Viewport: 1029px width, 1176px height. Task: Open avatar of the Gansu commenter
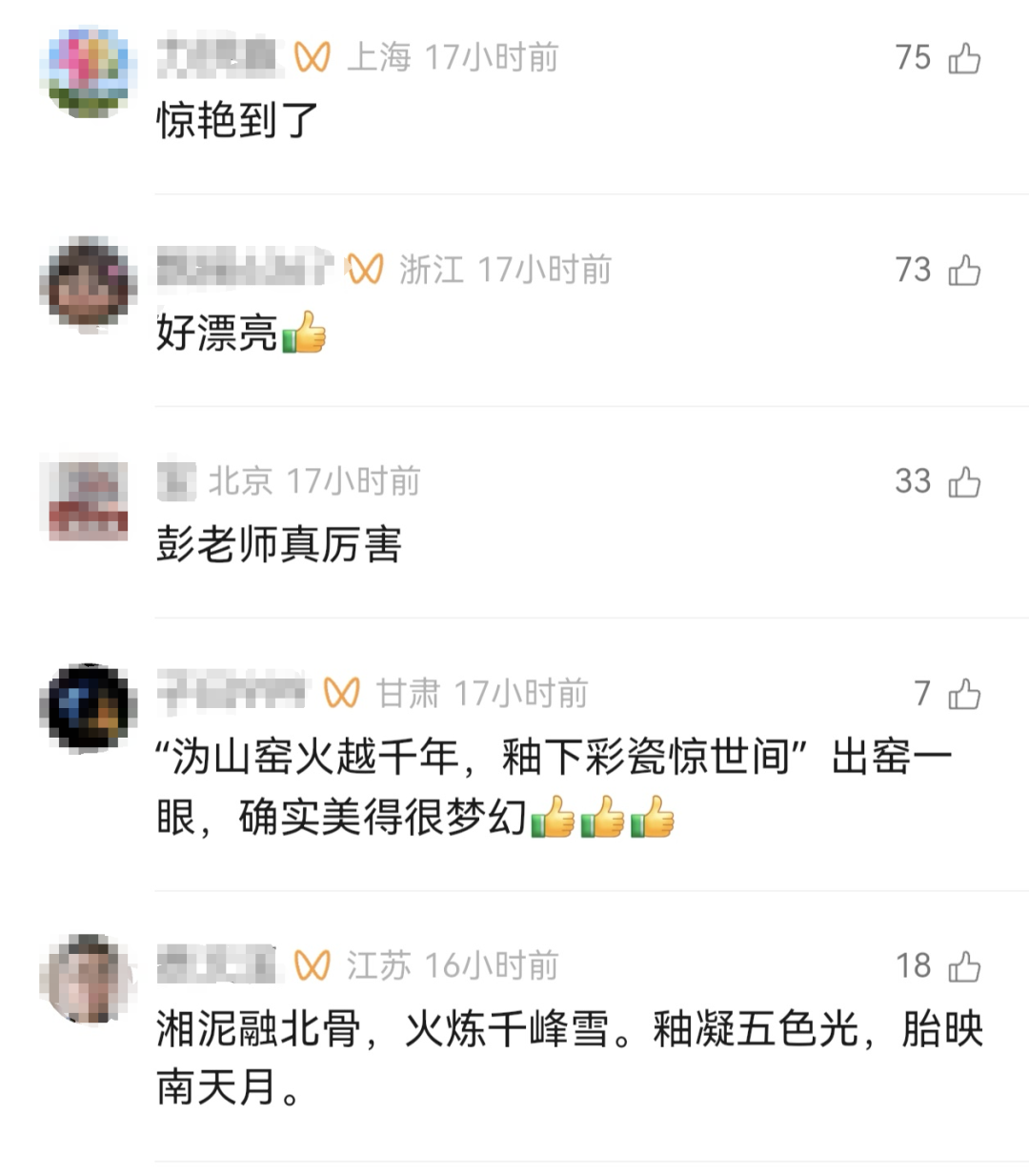pyautogui.click(x=89, y=707)
